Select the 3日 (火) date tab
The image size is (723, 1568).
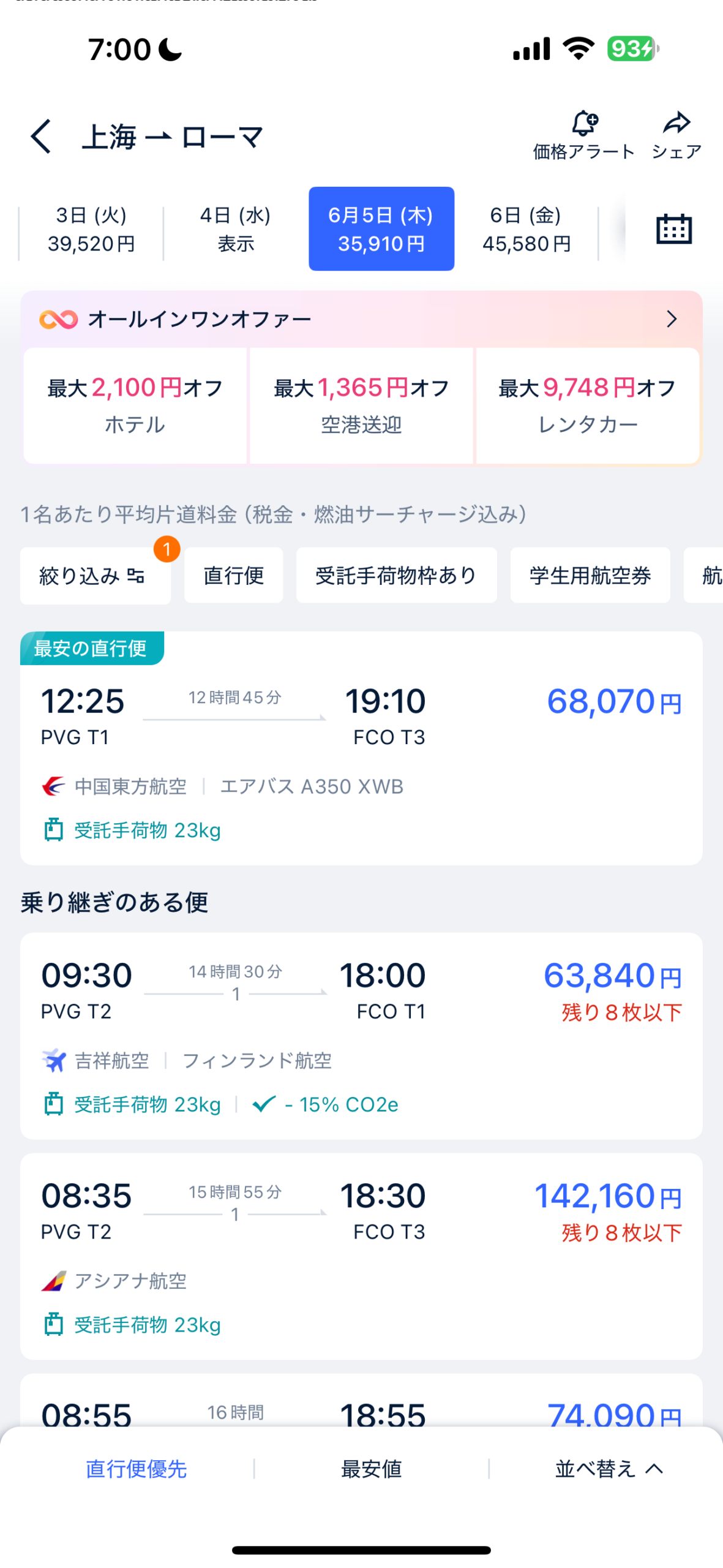[x=91, y=229]
